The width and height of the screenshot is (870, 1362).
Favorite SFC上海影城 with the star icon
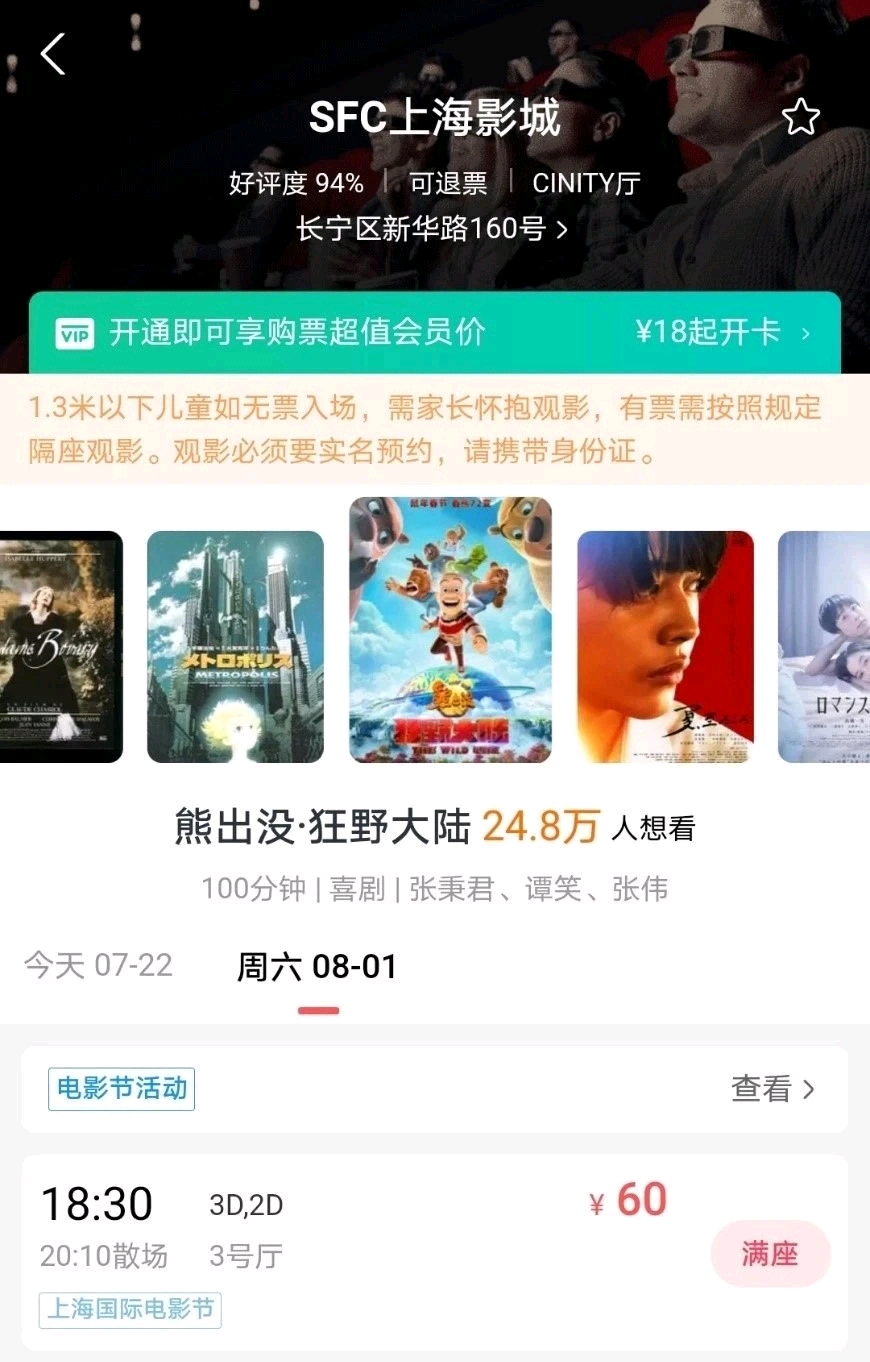[800, 118]
